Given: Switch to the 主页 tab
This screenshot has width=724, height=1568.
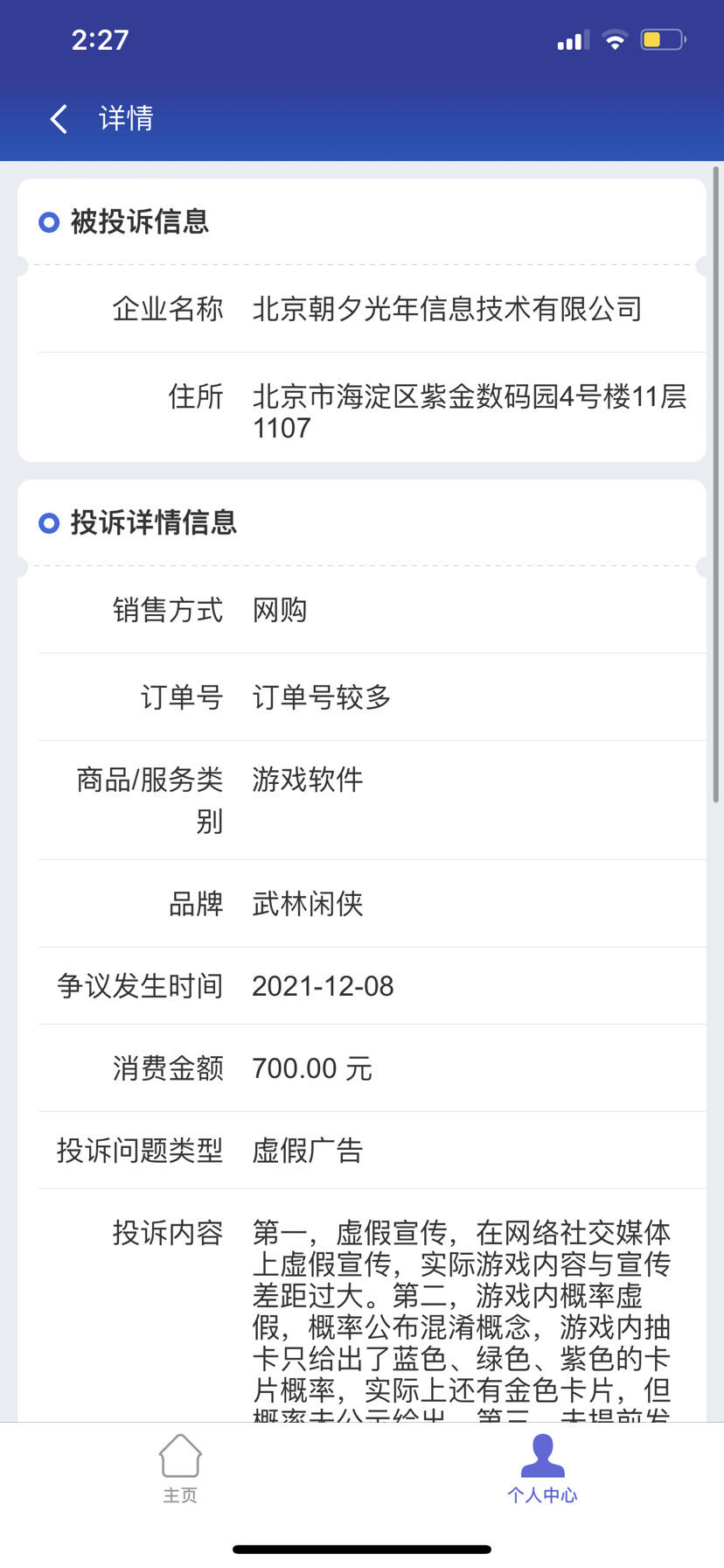Looking at the screenshot, I should click(180, 1468).
